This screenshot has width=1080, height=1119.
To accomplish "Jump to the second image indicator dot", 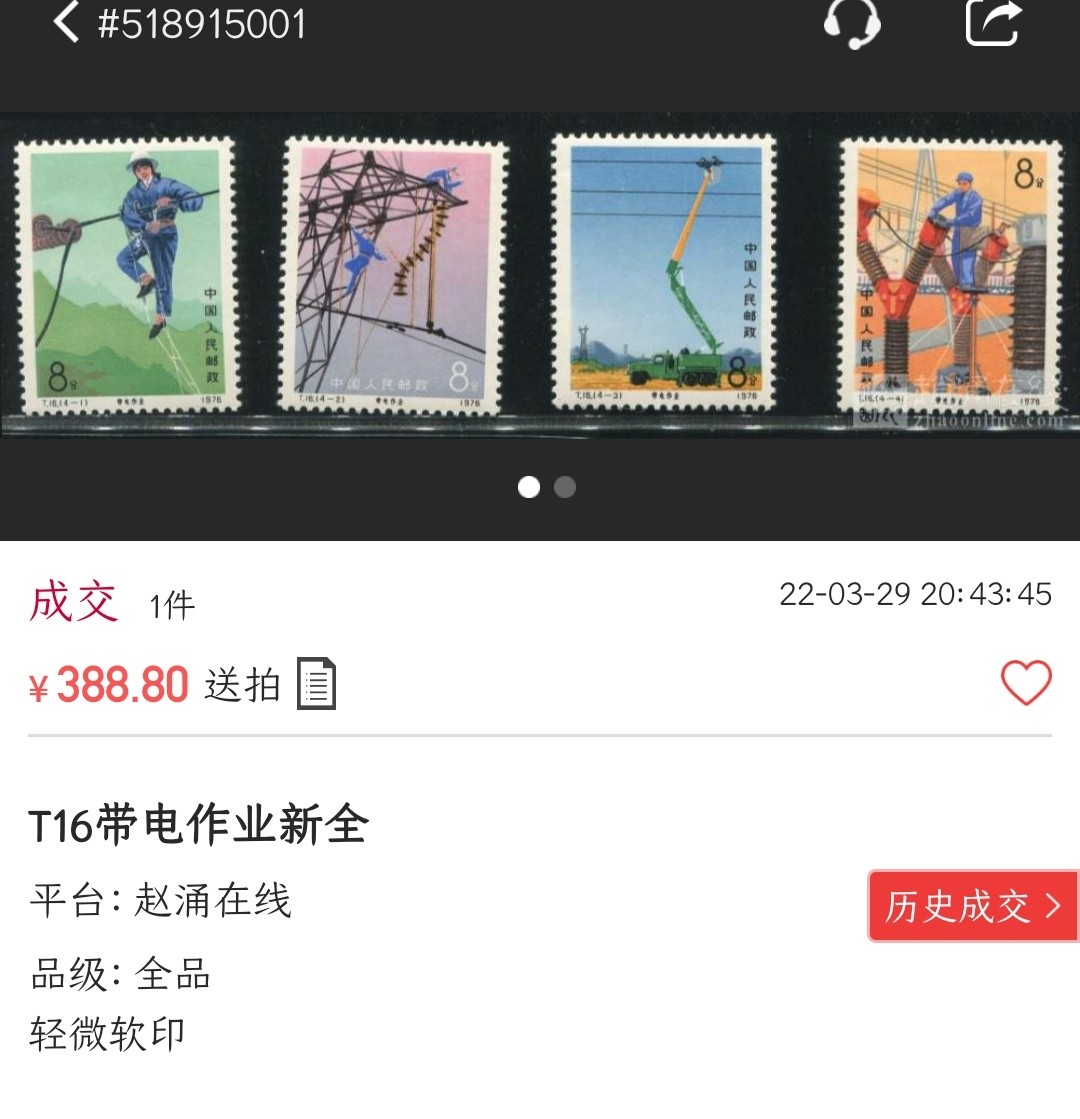I will tap(565, 487).
